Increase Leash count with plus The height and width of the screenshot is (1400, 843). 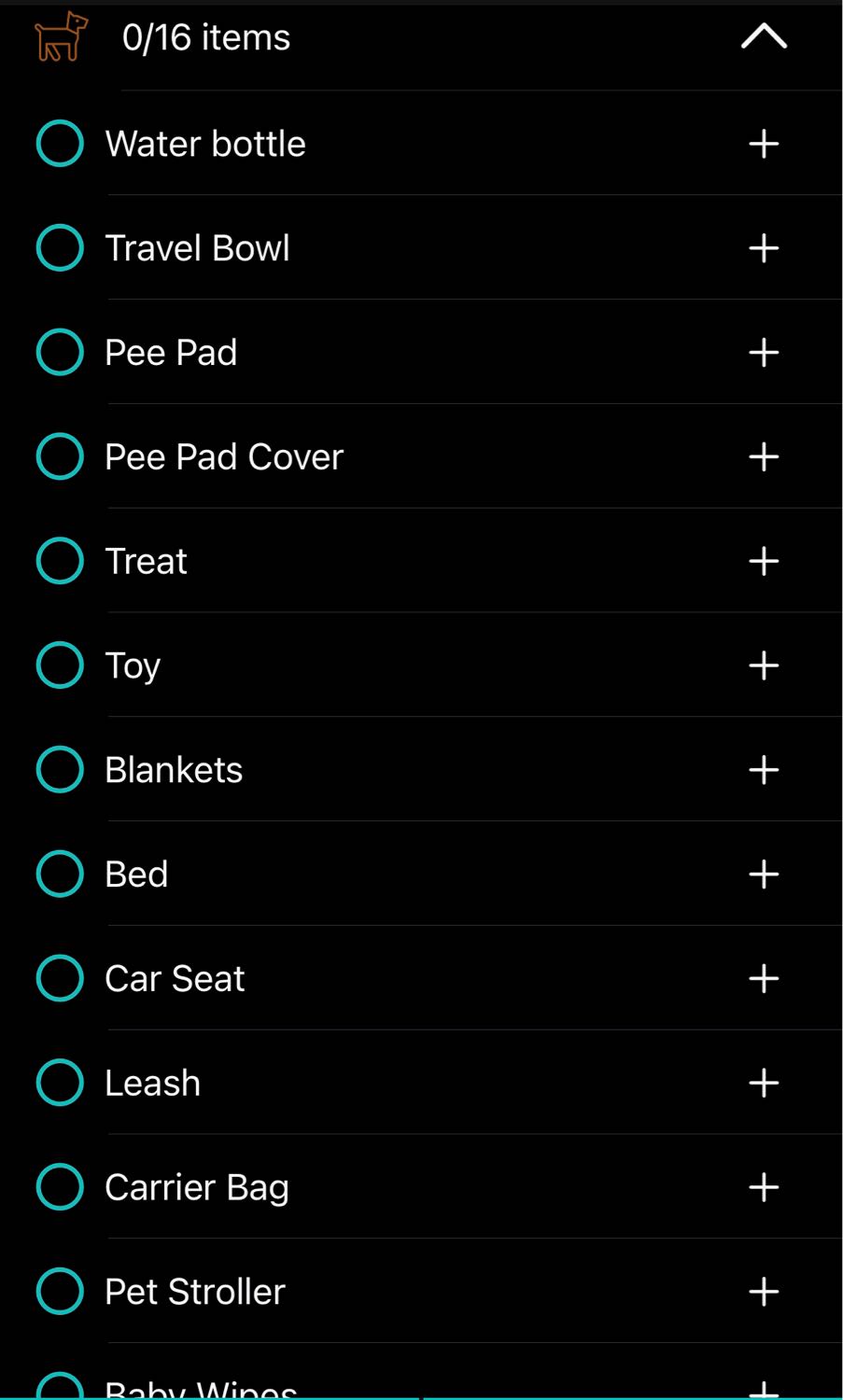[764, 1084]
